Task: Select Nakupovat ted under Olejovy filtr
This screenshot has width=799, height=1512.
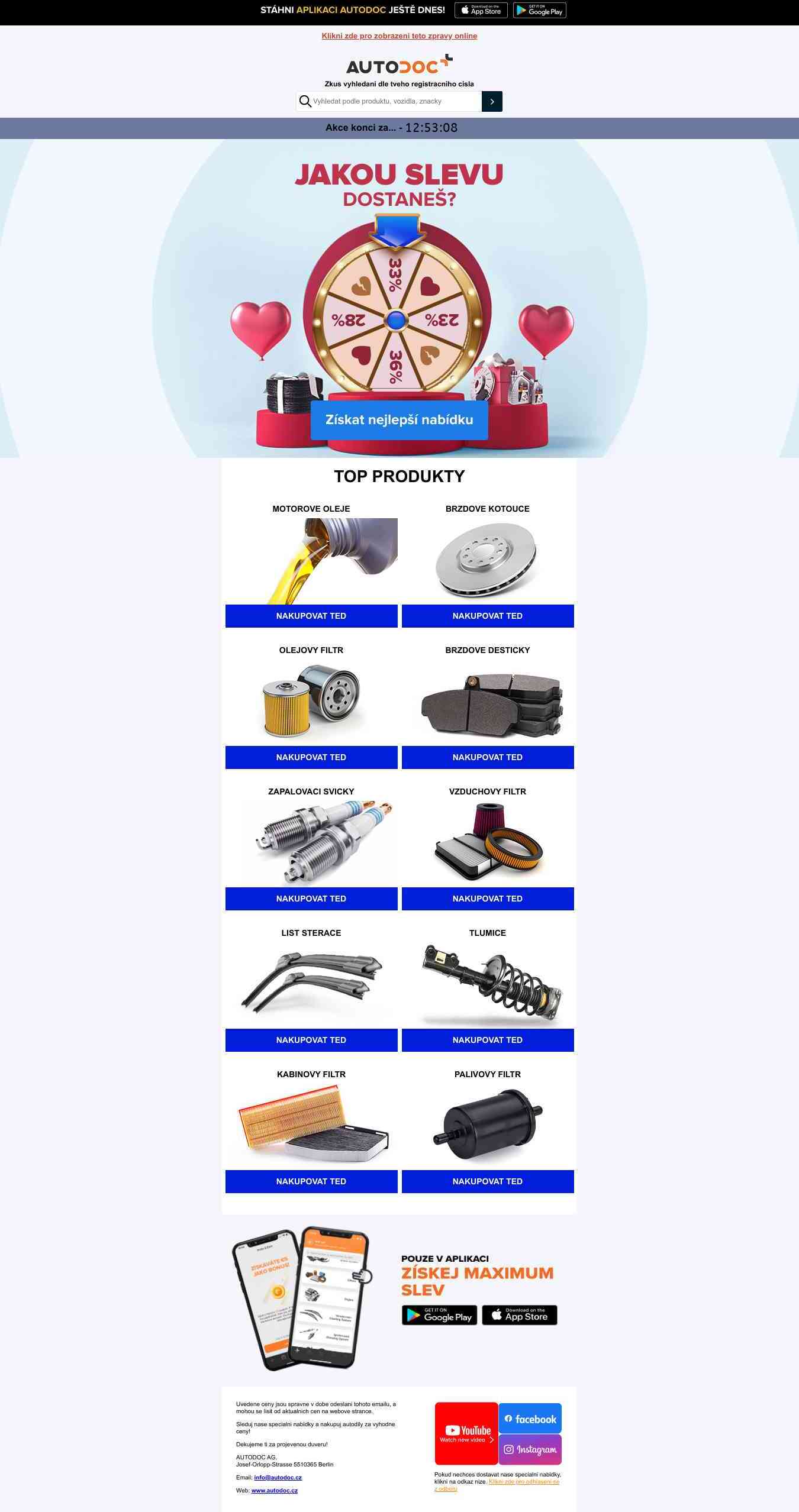Action: (311, 757)
